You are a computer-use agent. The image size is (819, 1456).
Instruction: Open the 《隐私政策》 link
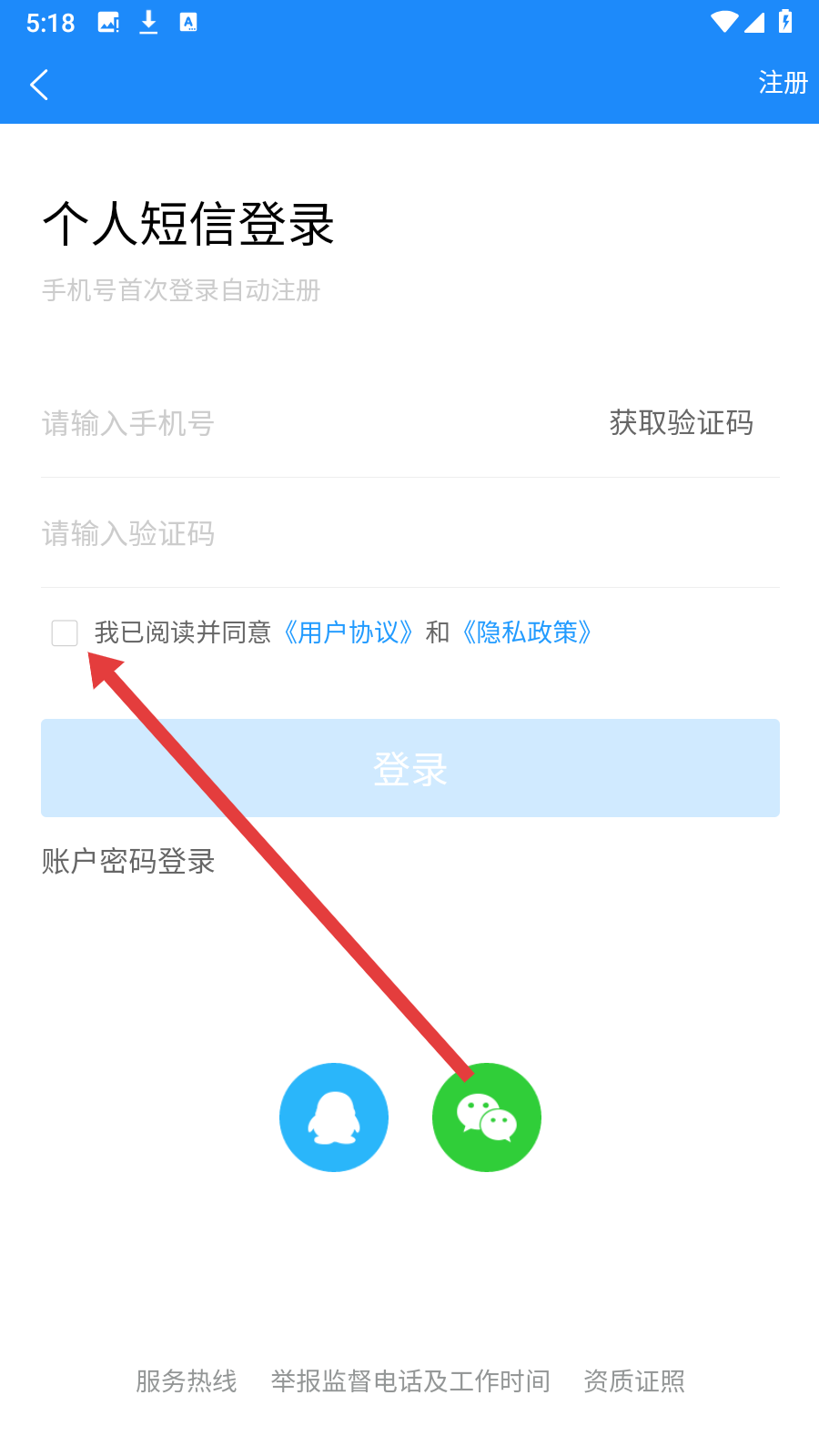tap(528, 632)
